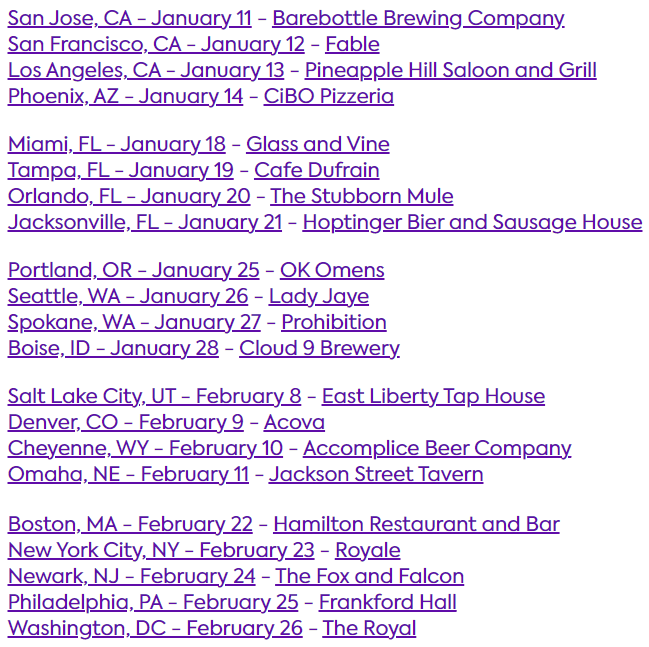Visit The Stubborn Mule link
The image size is (649, 647).
coord(362,197)
